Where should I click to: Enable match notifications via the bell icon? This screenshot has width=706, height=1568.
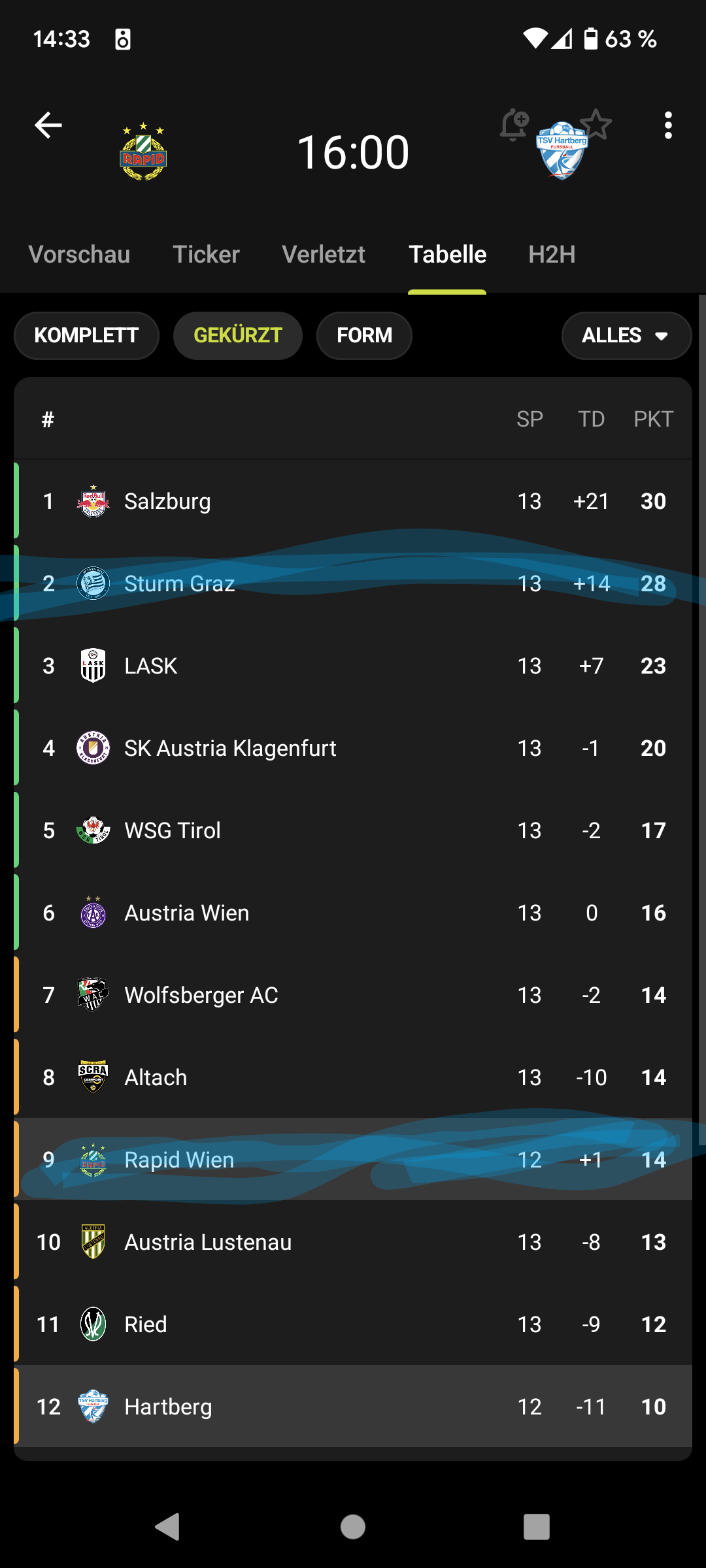pos(514,124)
